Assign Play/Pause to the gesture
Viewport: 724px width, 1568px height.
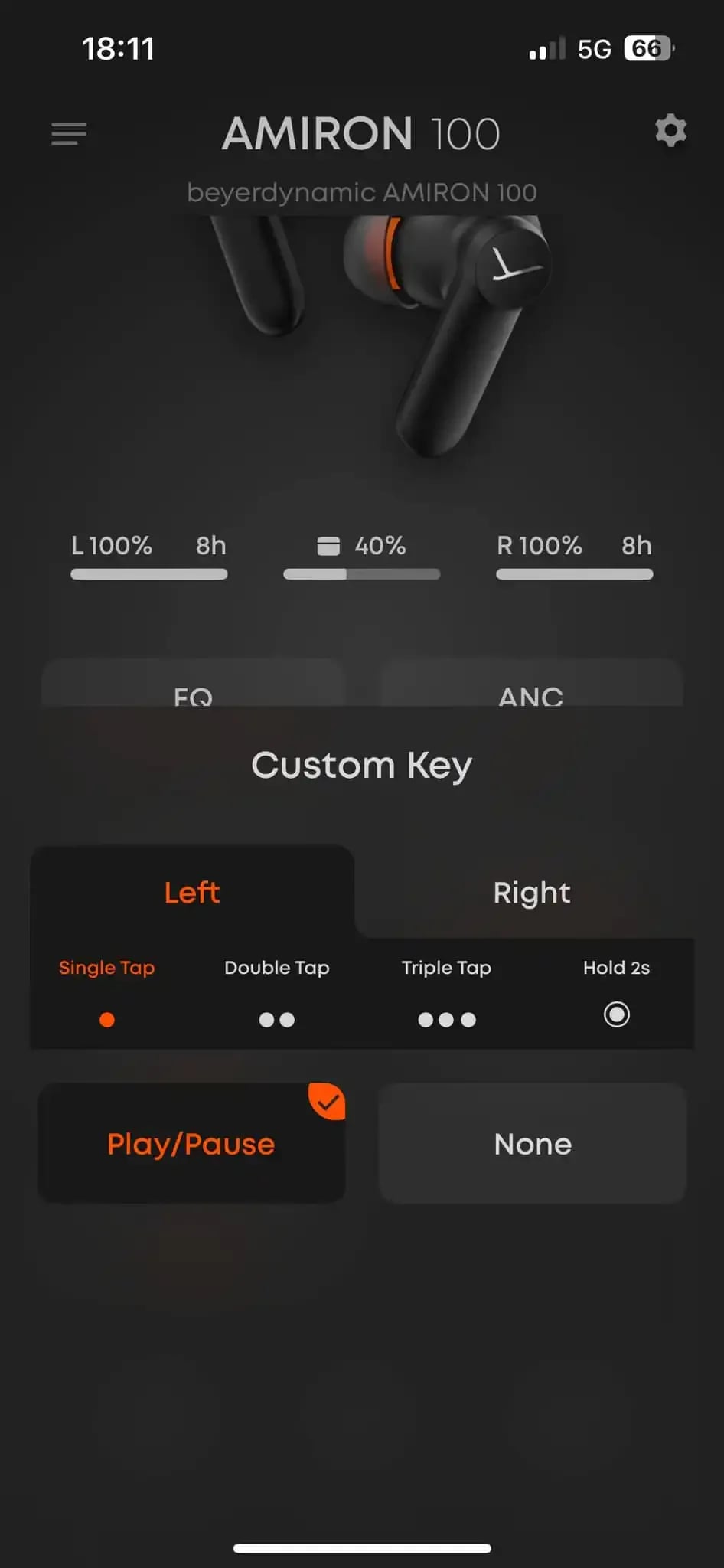pyautogui.click(x=191, y=1143)
